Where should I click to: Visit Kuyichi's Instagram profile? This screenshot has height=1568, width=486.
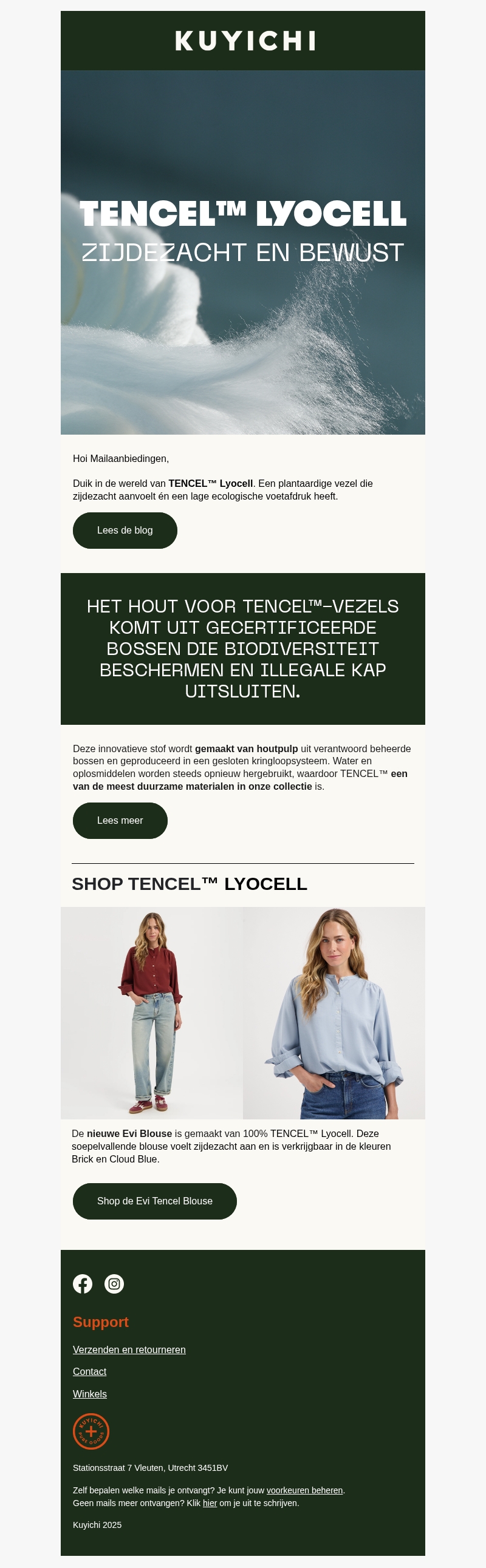tap(114, 1284)
